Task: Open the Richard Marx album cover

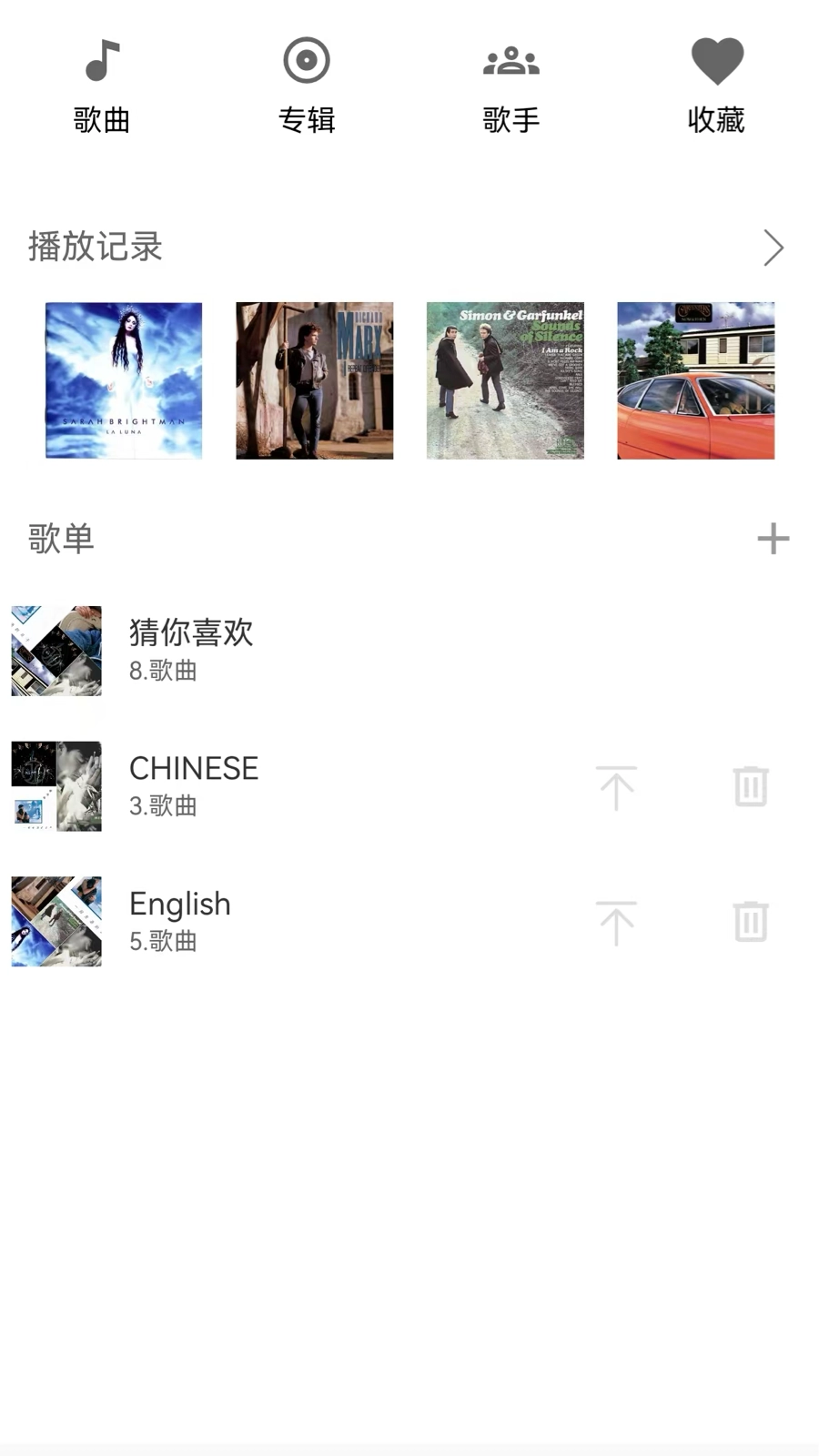Action: [x=315, y=380]
